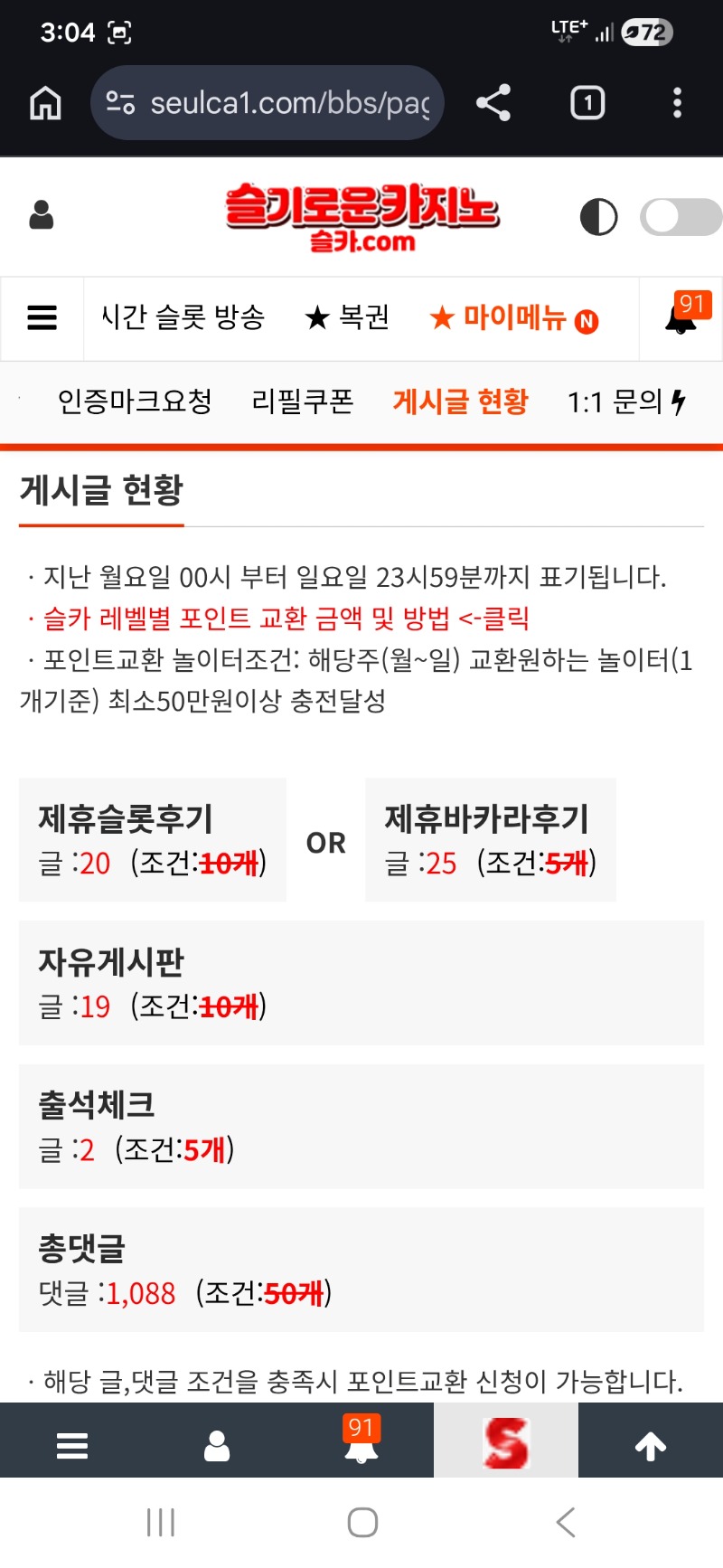
Task: Open the browser tab switcher
Action: click(587, 103)
